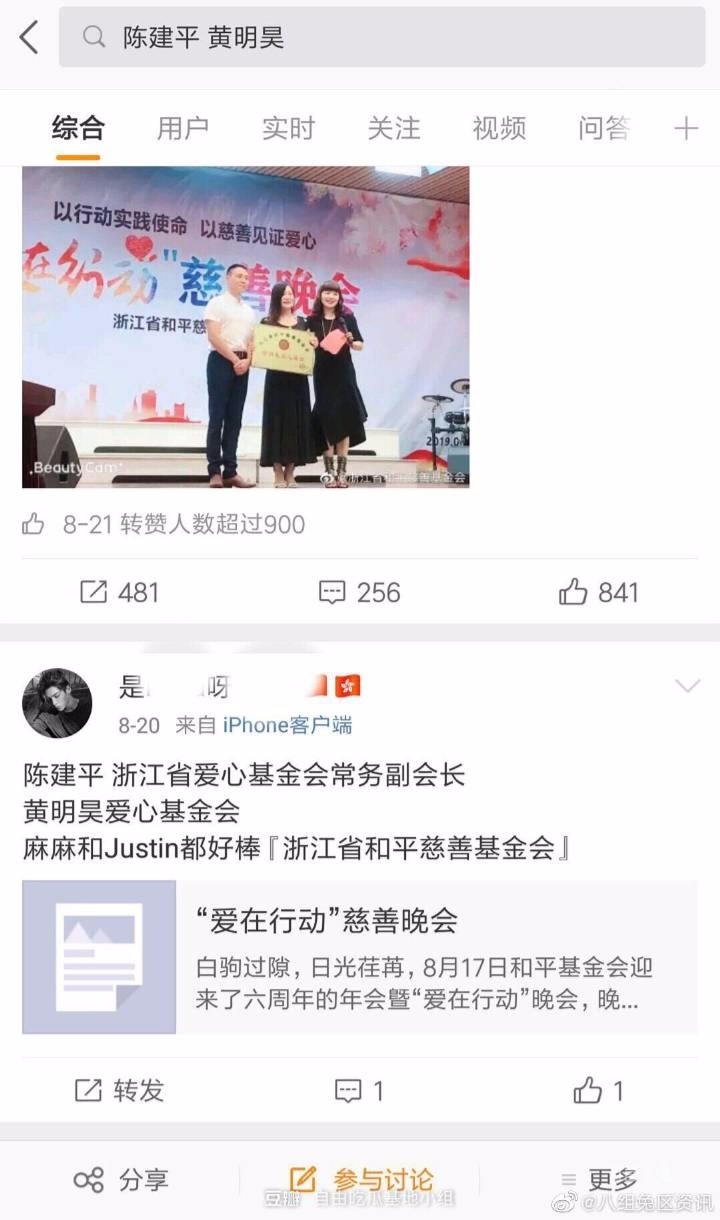This screenshot has width=720, height=1220.
Task: Switch to the 关注 tab
Action: tap(394, 128)
